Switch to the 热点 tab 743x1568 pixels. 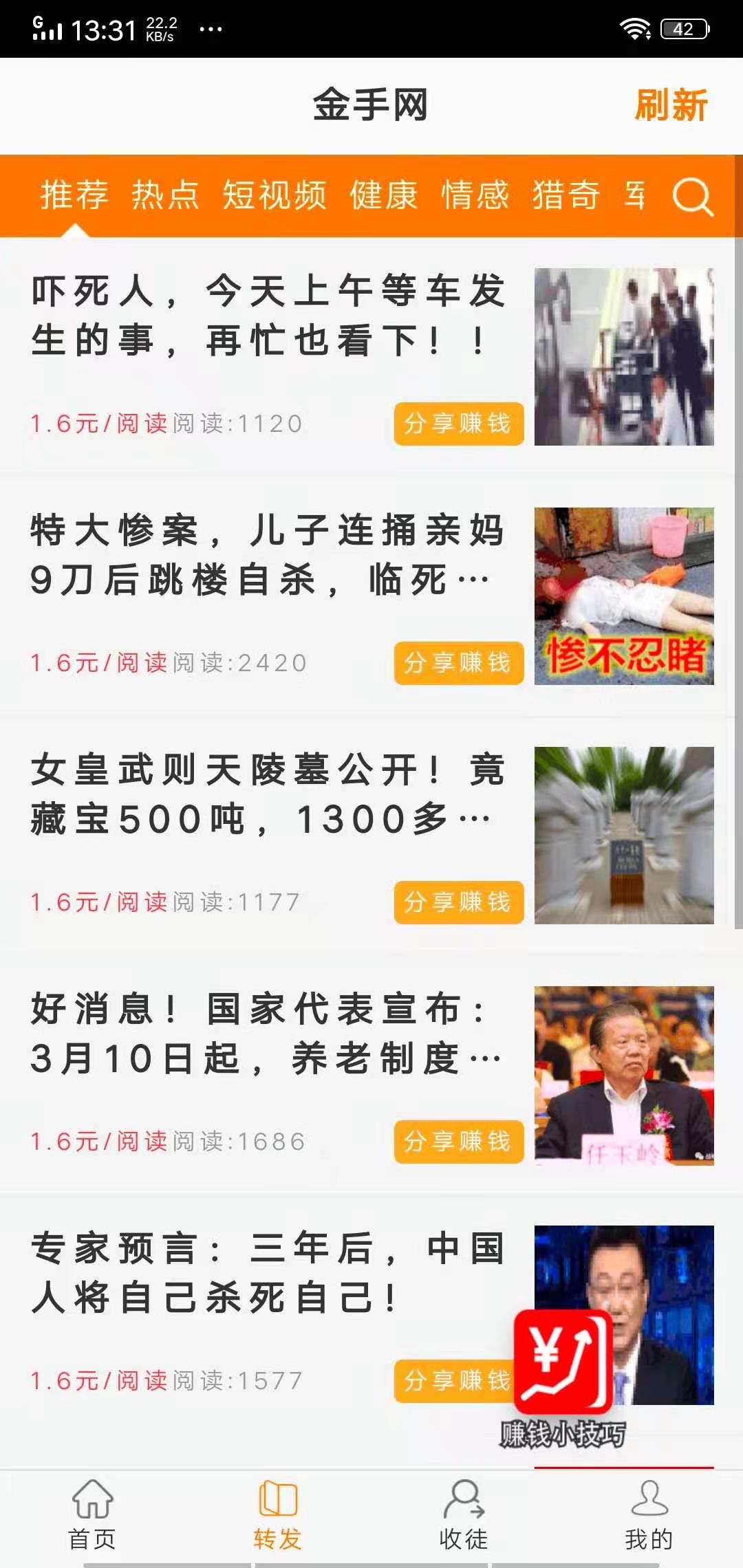(x=164, y=196)
